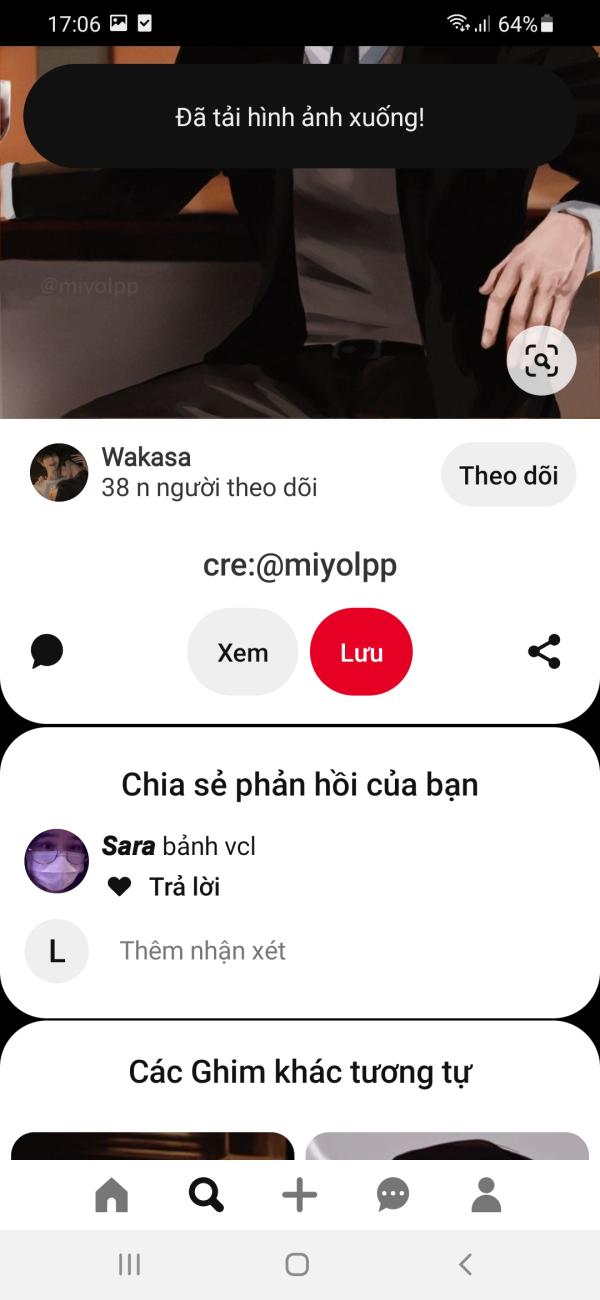The image size is (600, 1300).
Task: Tap the Xem button
Action: [x=243, y=652]
